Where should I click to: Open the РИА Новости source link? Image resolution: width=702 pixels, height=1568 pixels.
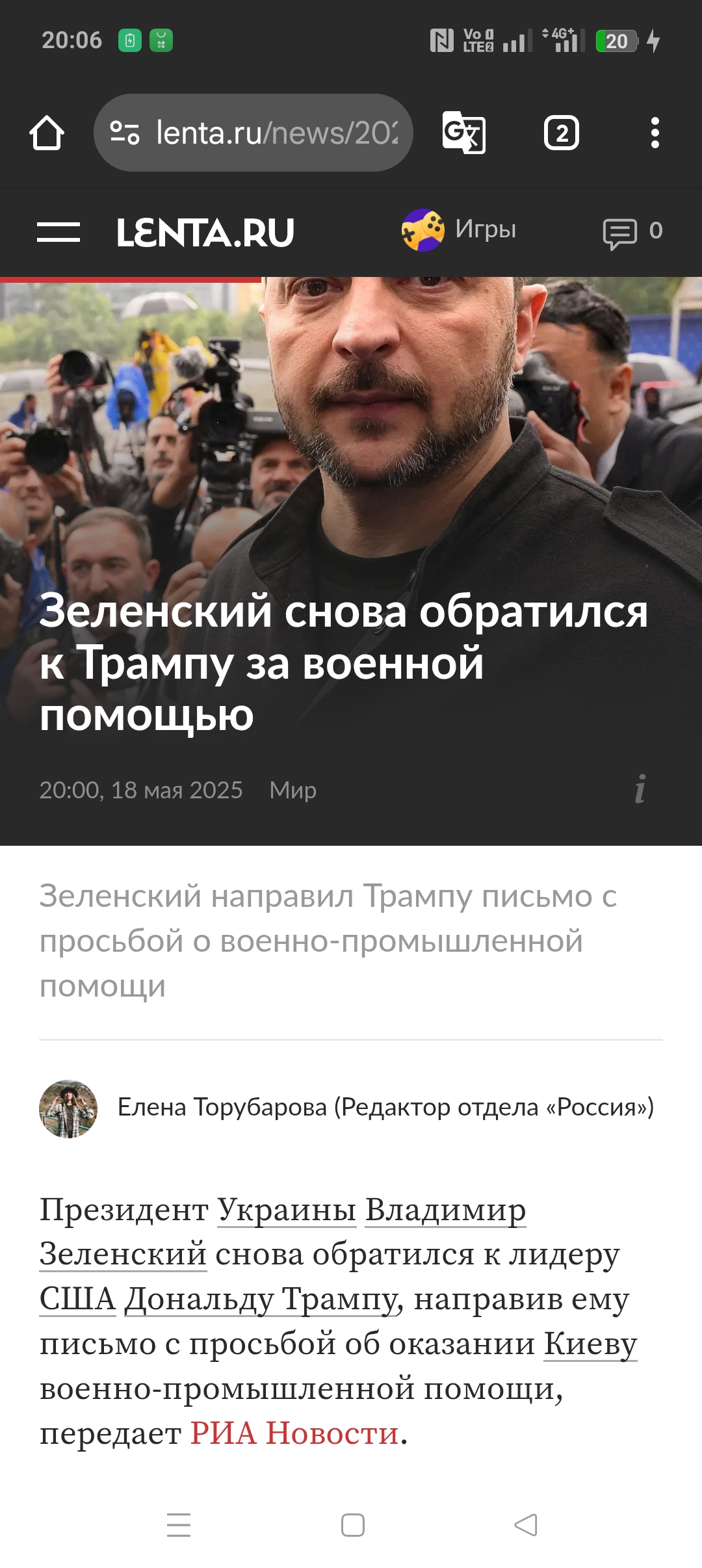(x=294, y=1433)
